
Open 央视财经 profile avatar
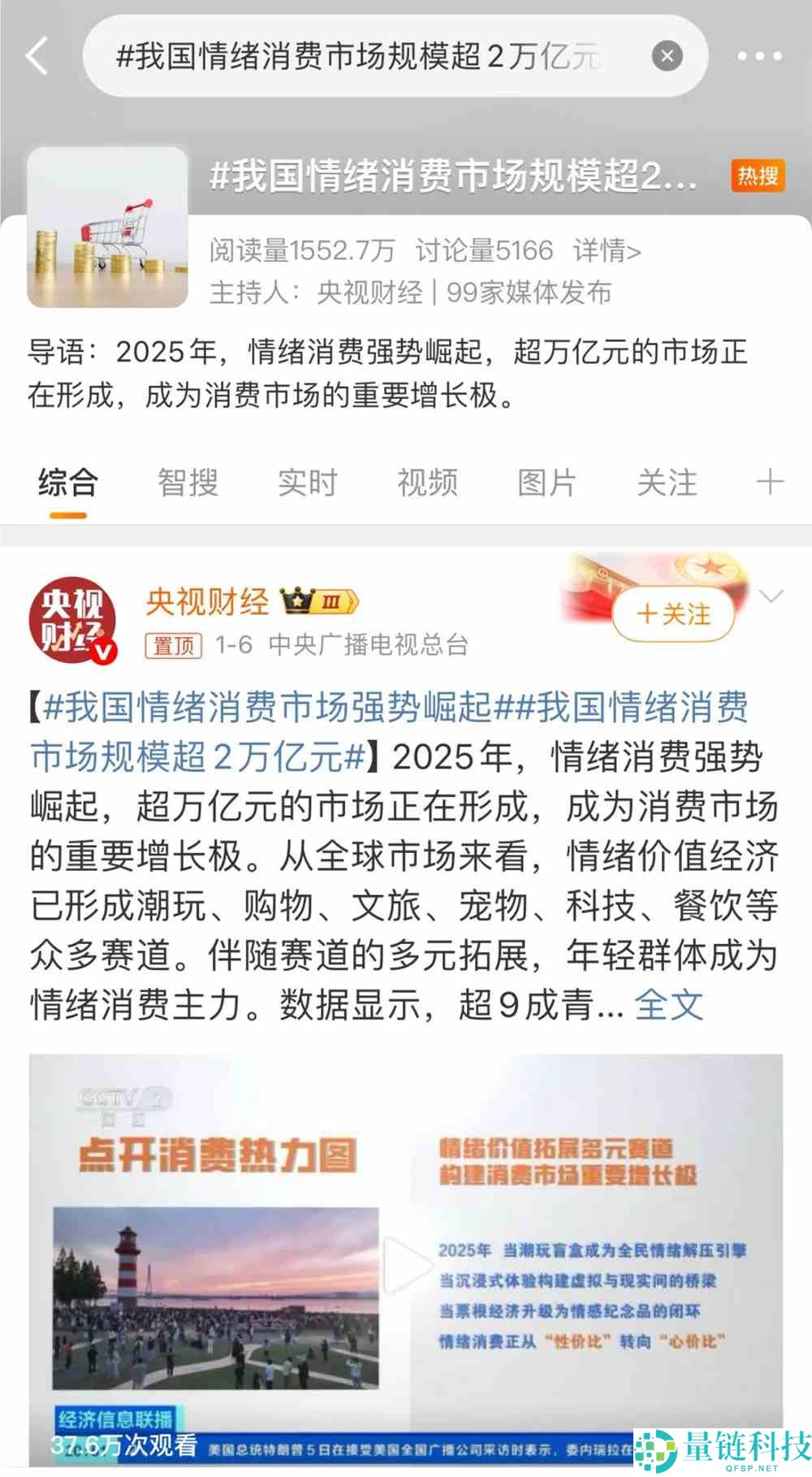[71, 622]
